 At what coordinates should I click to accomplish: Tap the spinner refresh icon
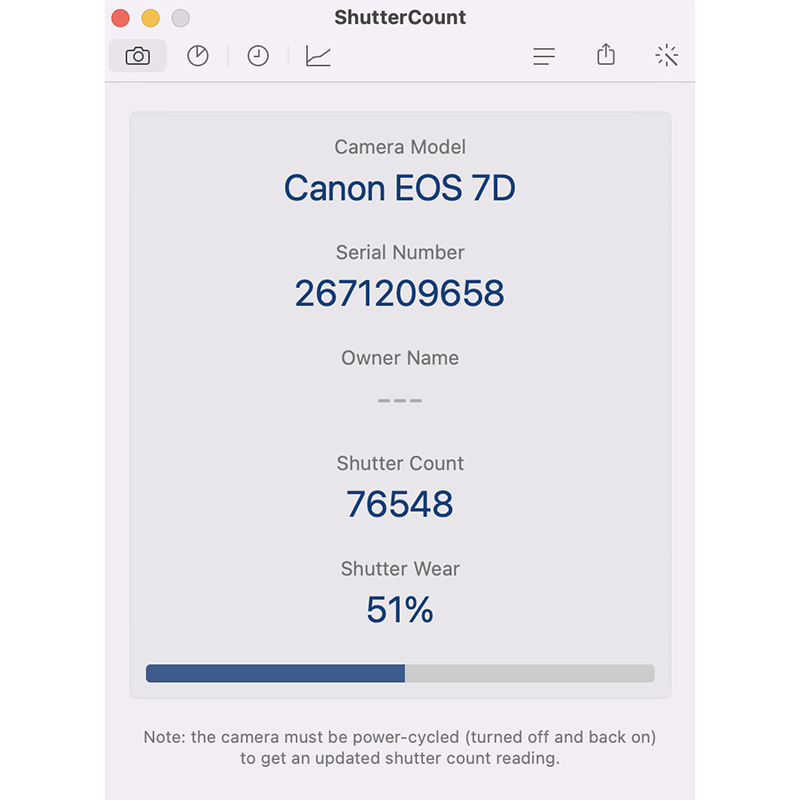point(667,56)
